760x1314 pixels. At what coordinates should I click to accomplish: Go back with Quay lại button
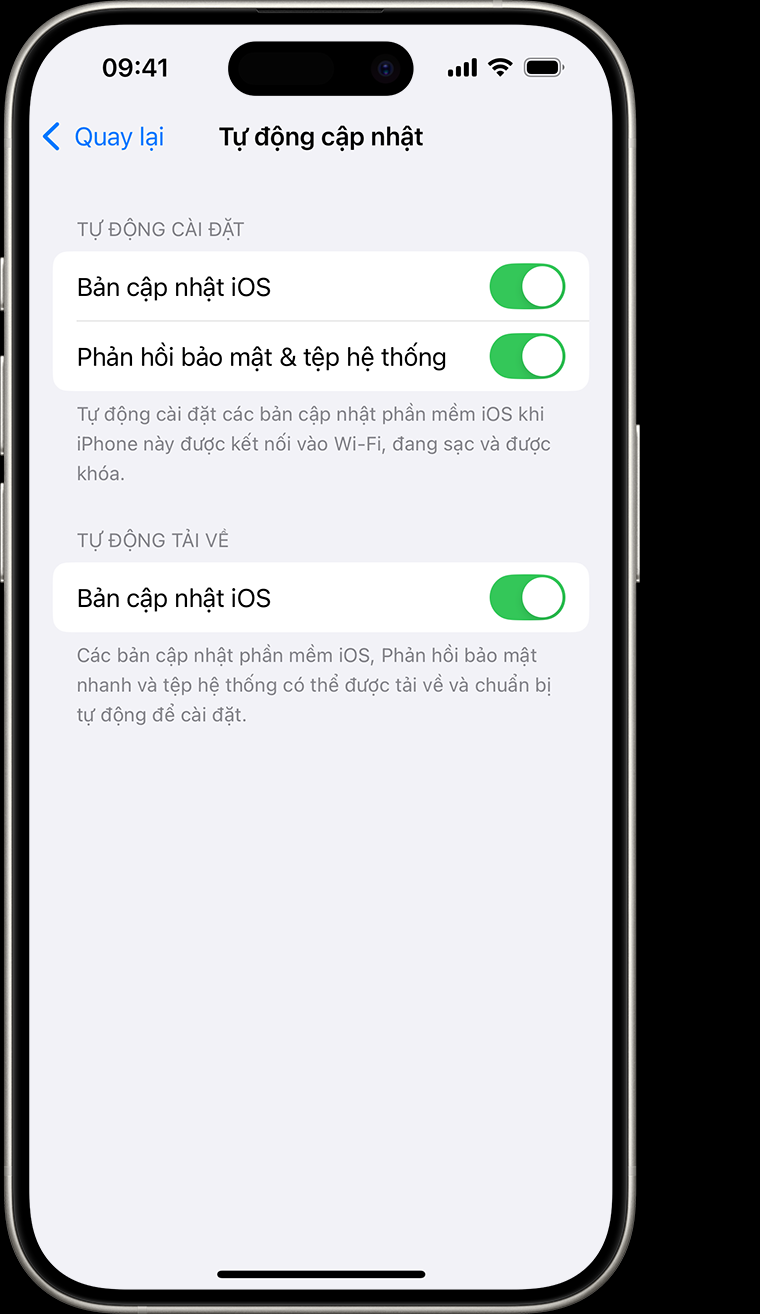(x=103, y=137)
